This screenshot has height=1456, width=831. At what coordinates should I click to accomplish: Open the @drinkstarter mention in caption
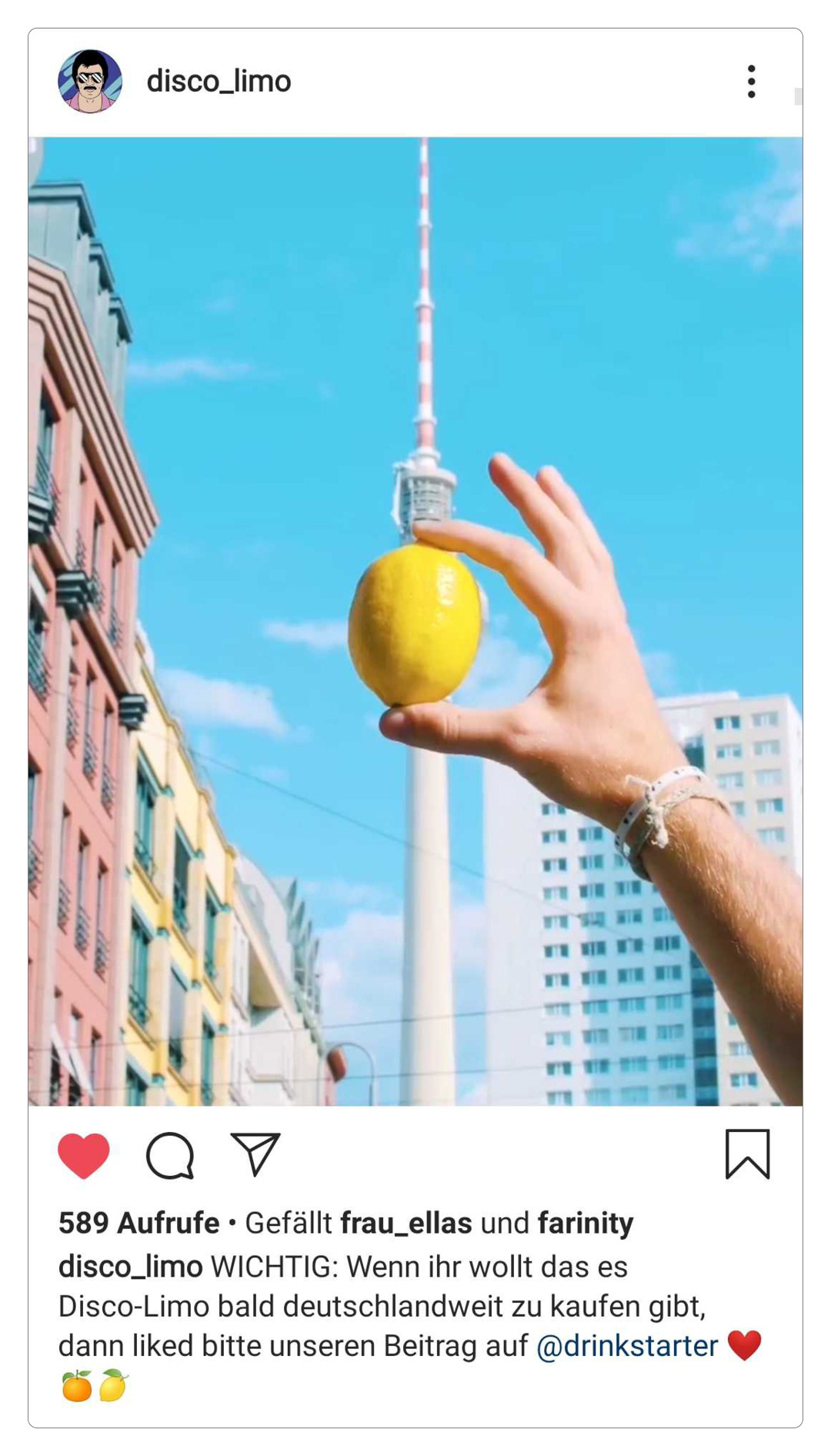tap(626, 1346)
